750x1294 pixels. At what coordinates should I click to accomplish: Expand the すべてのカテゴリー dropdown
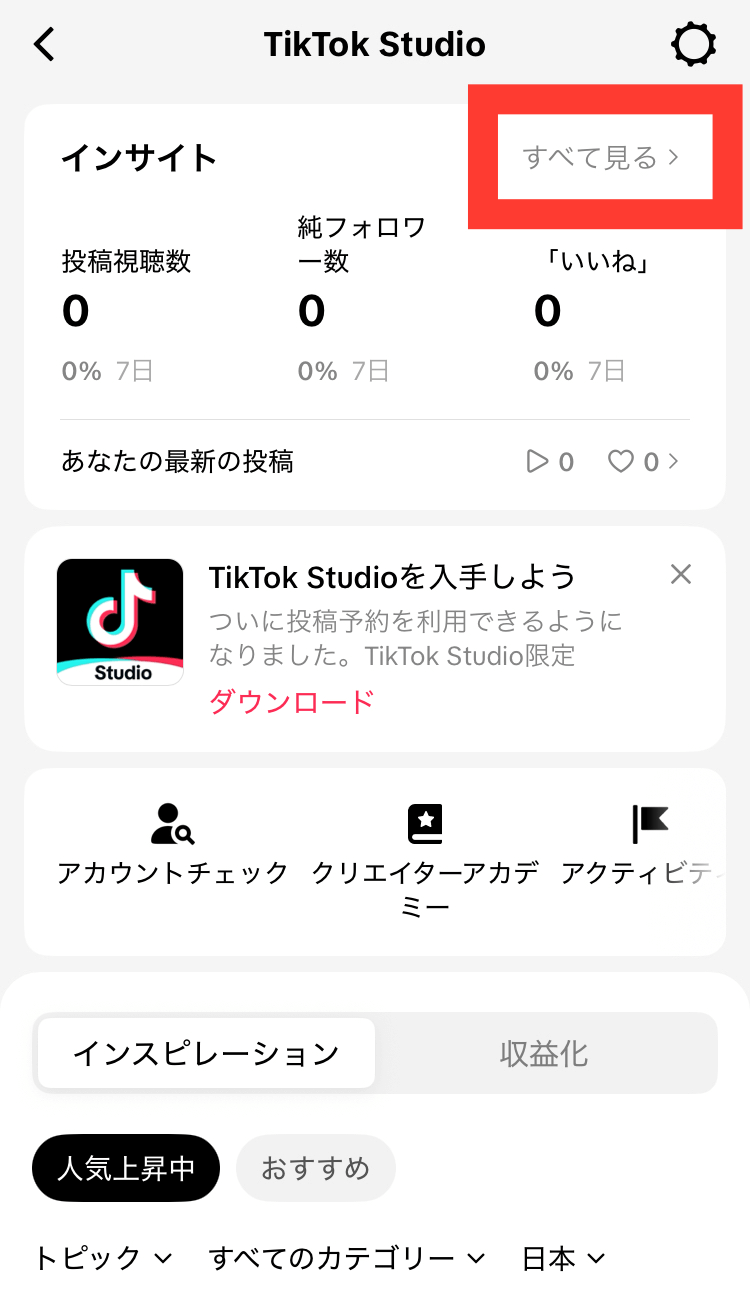pos(347,1258)
